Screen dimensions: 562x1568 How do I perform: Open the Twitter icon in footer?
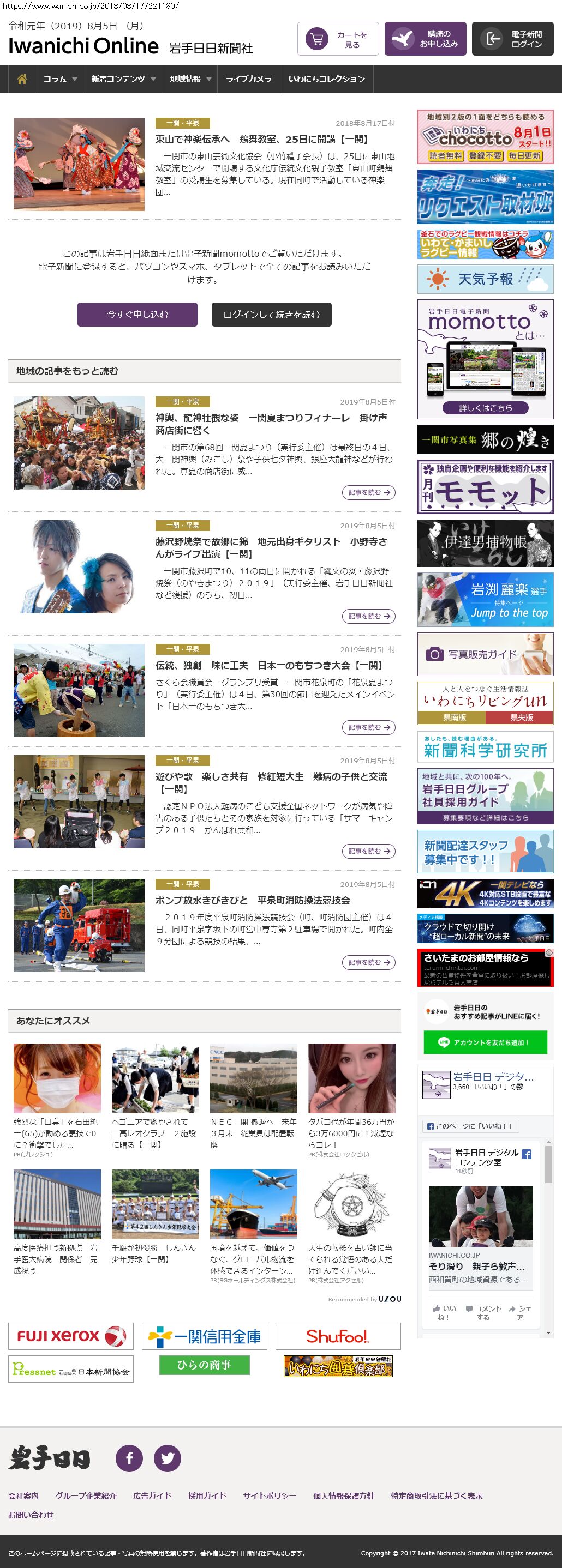coord(167,1458)
